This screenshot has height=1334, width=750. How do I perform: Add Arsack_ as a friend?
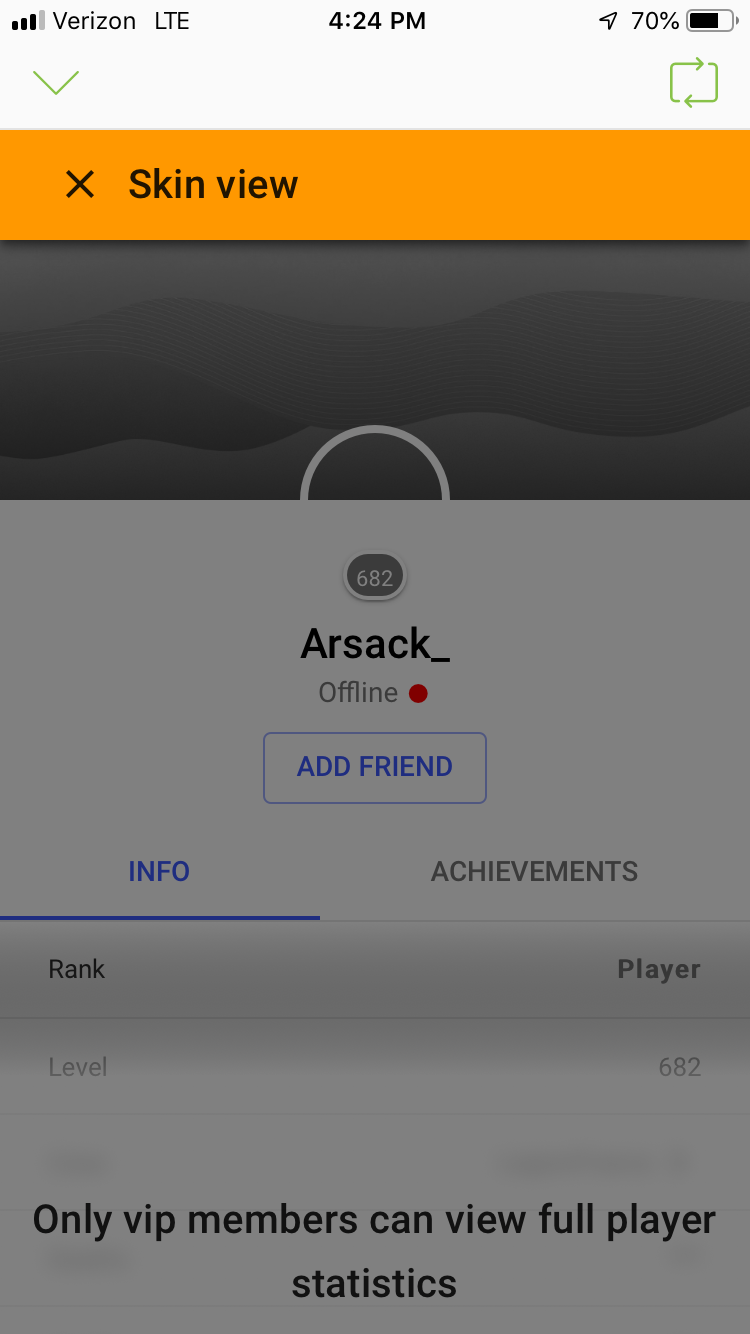click(375, 767)
